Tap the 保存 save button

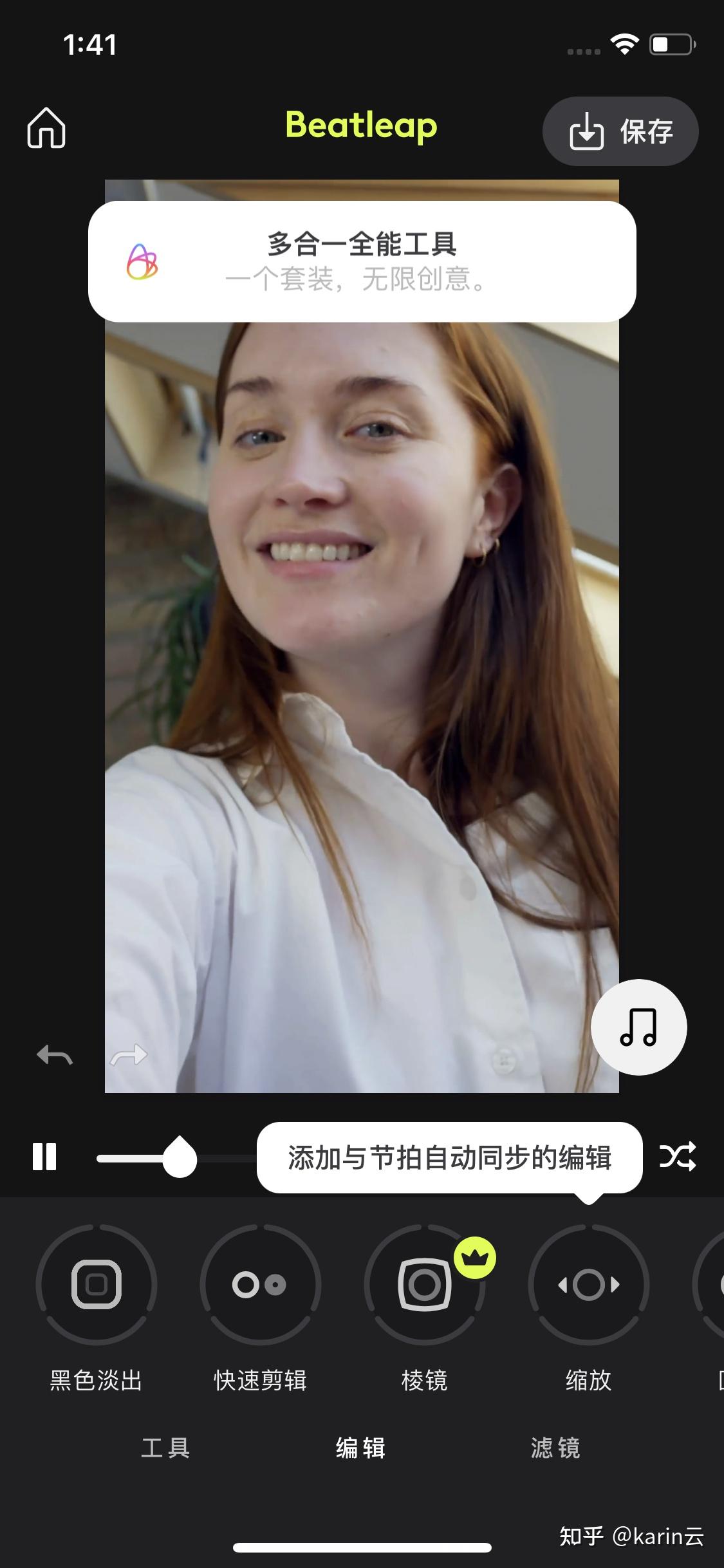(x=620, y=131)
